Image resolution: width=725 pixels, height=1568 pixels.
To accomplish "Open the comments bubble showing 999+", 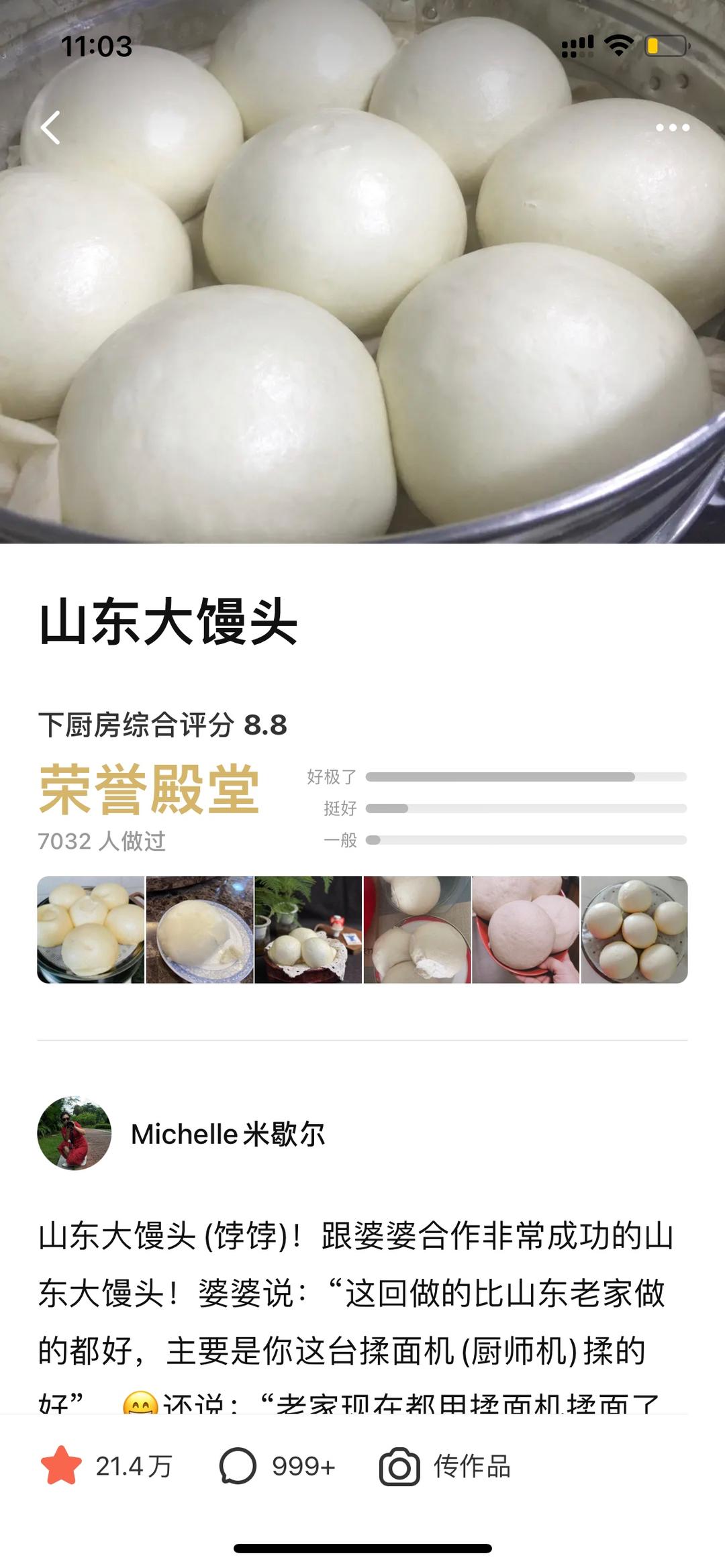I will (x=238, y=1466).
